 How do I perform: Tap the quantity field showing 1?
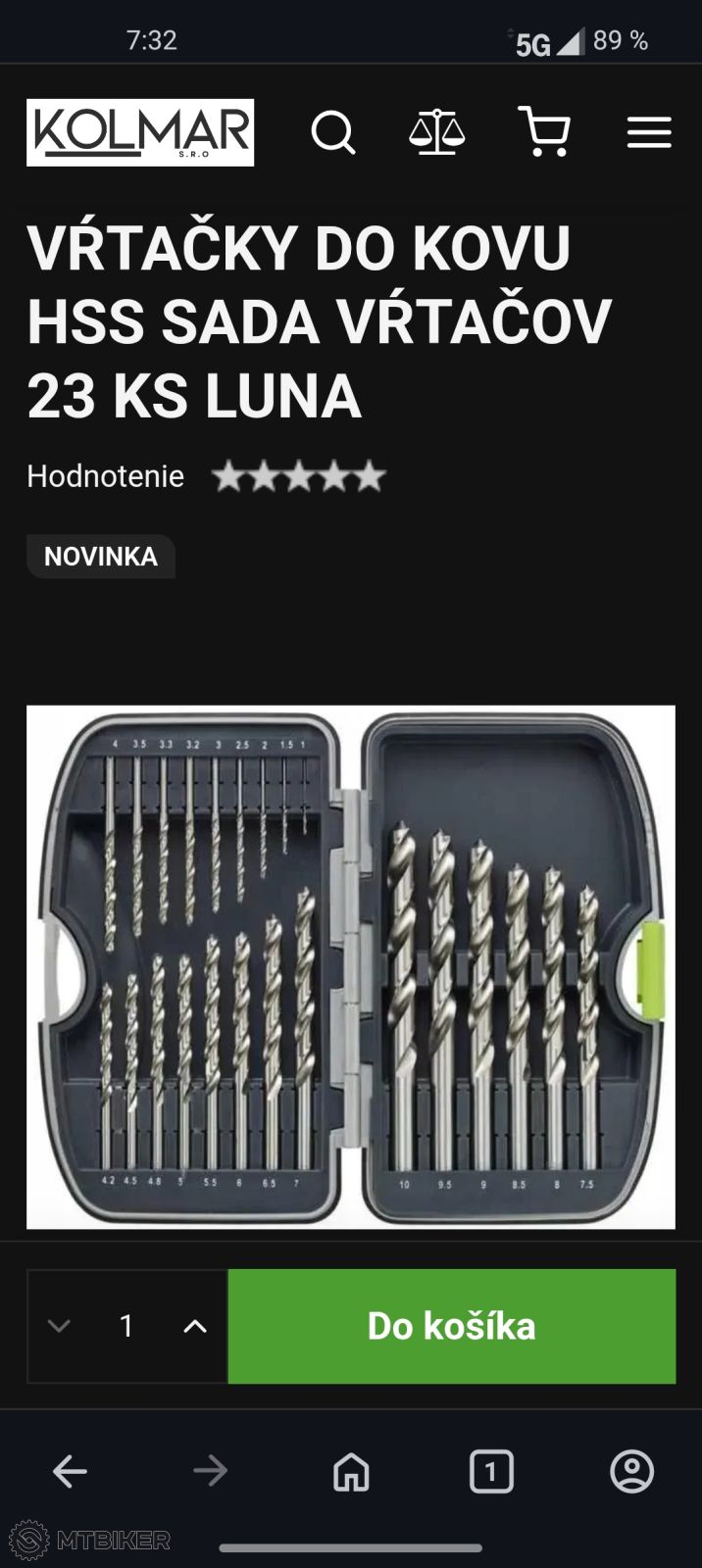(126, 1326)
